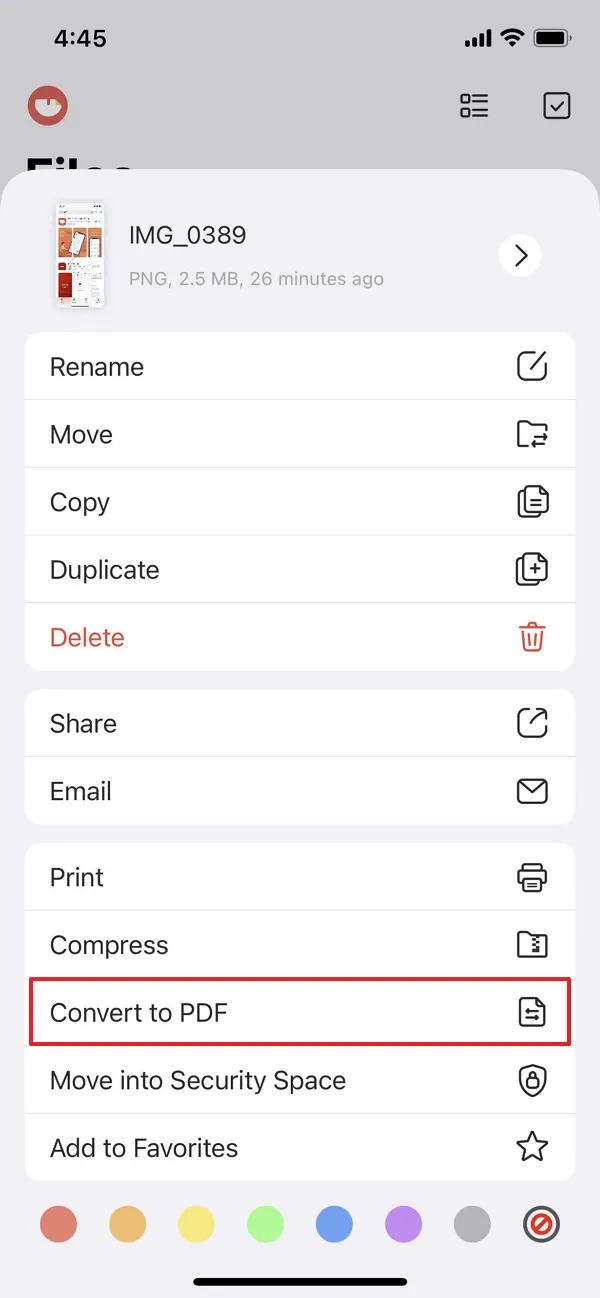Apply the red color tag

[x=59, y=1224]
